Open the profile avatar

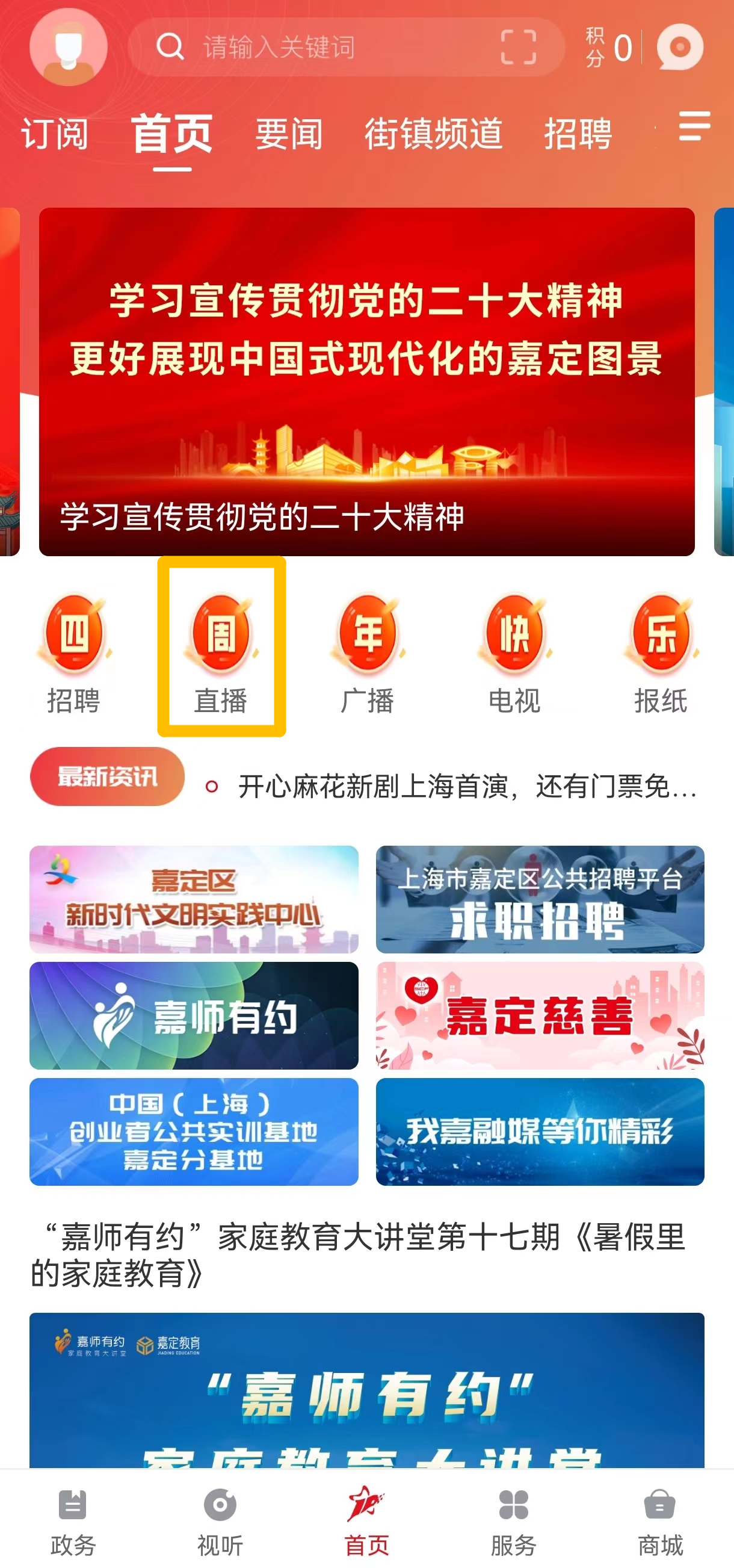click(68, 48)
